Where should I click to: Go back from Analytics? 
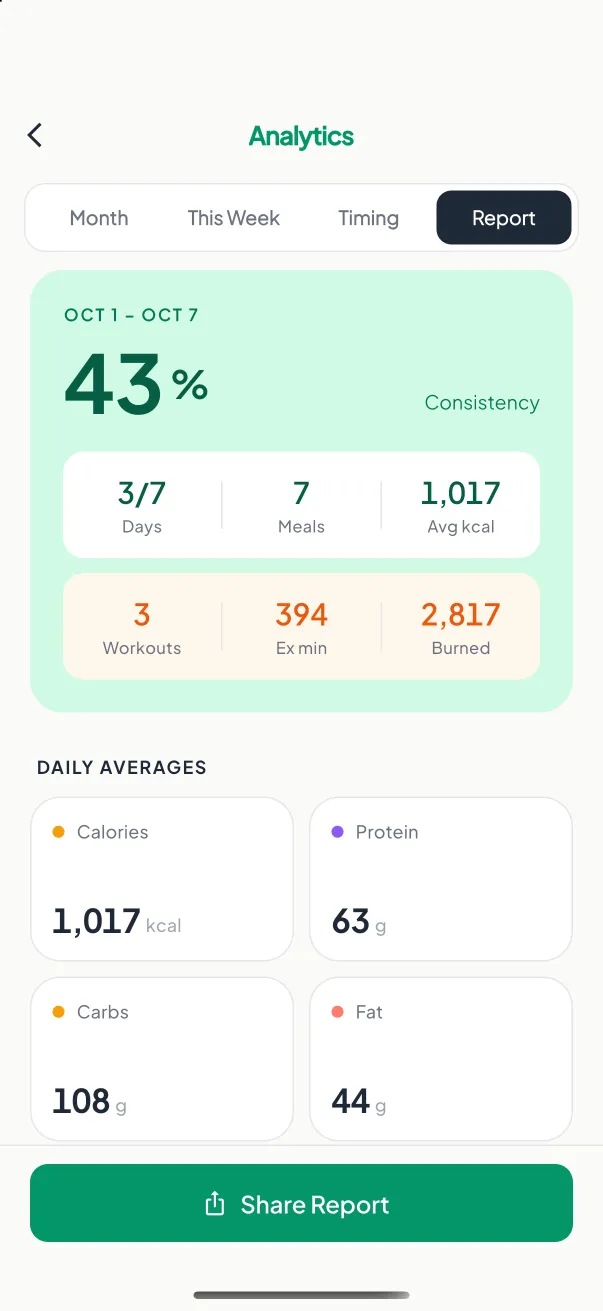pyautogui.click(x=35, y=135)
